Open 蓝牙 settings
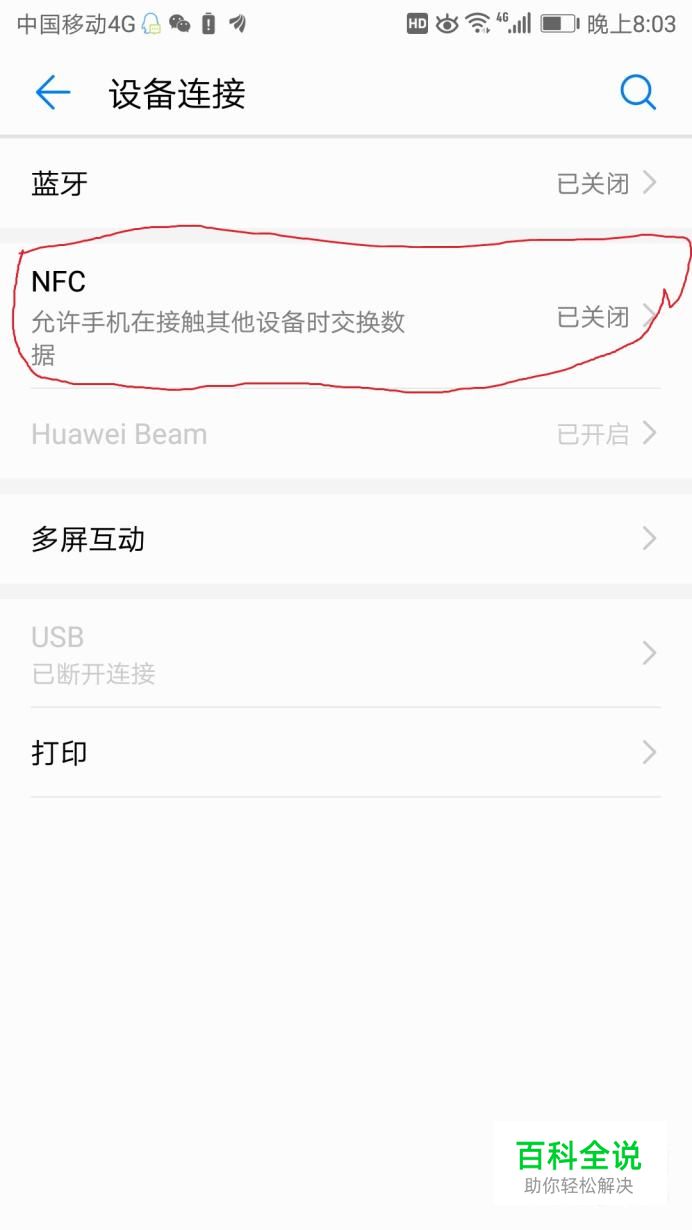The image size is (692, 1230). tap(345, 183)
